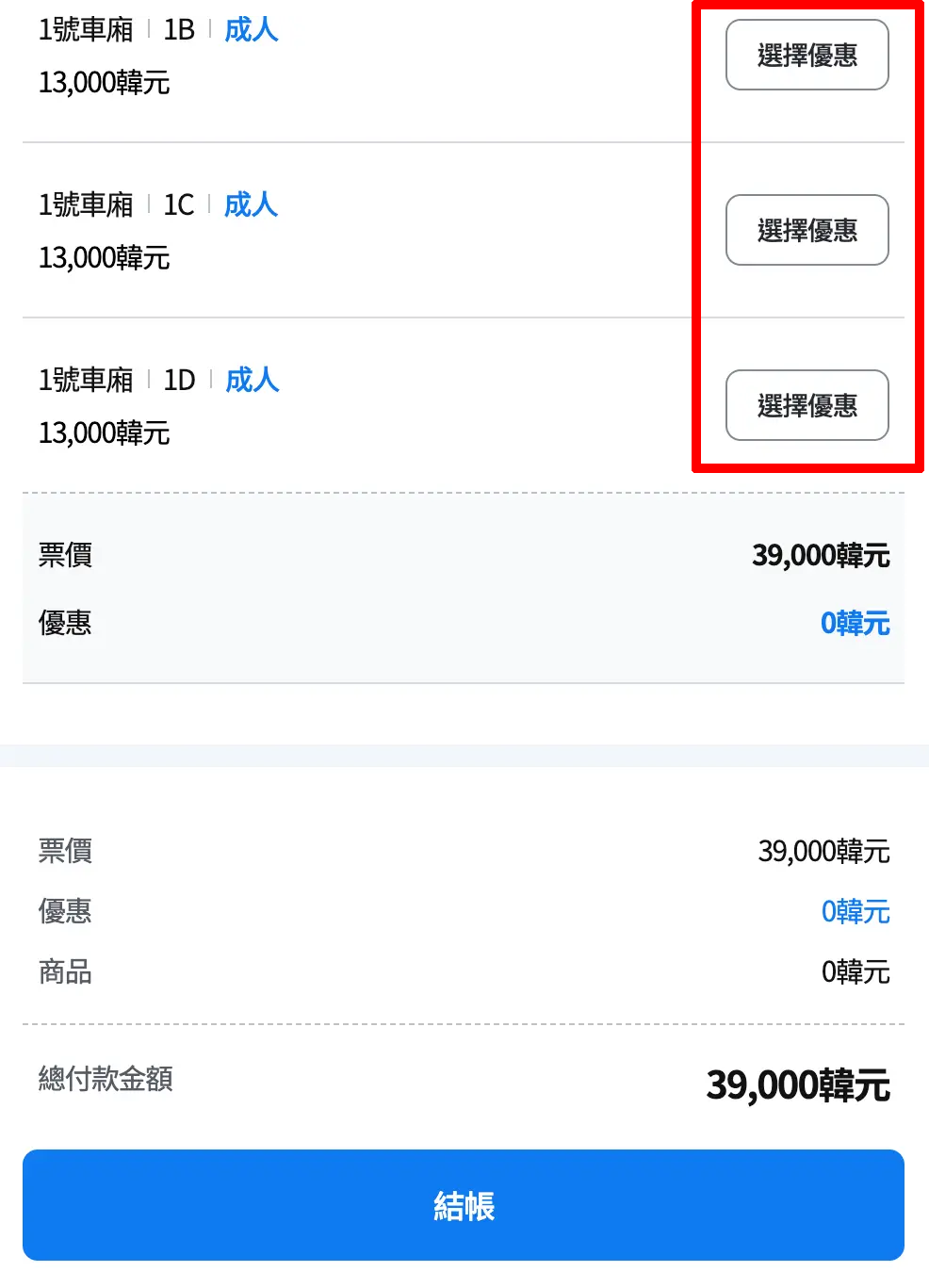The height and width of the screenshot is (1288, 929).
Task: Choose a discount for seat 1D
Action: 807,406
